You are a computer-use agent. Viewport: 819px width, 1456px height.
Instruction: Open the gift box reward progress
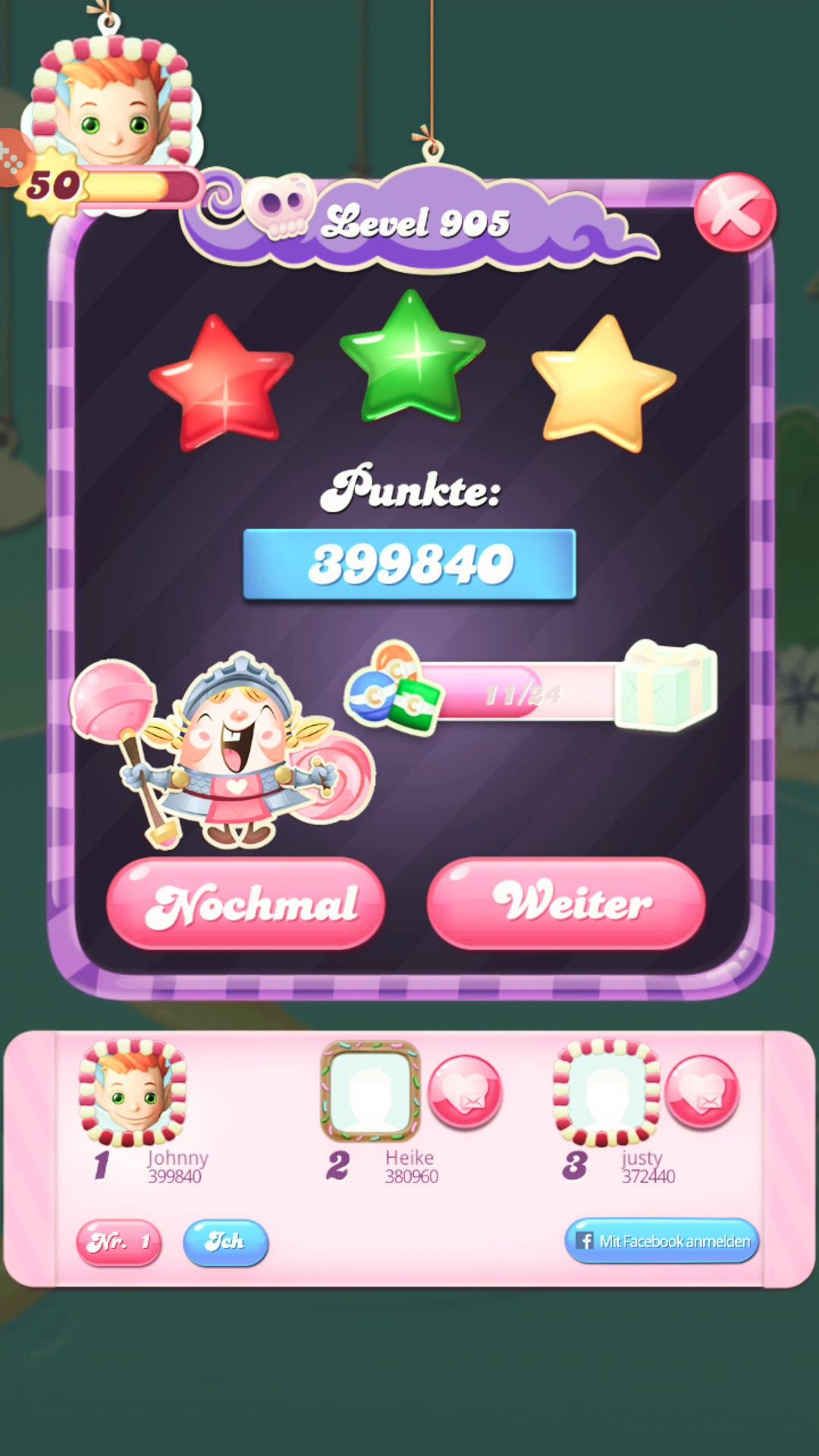(x=666, y=686)
